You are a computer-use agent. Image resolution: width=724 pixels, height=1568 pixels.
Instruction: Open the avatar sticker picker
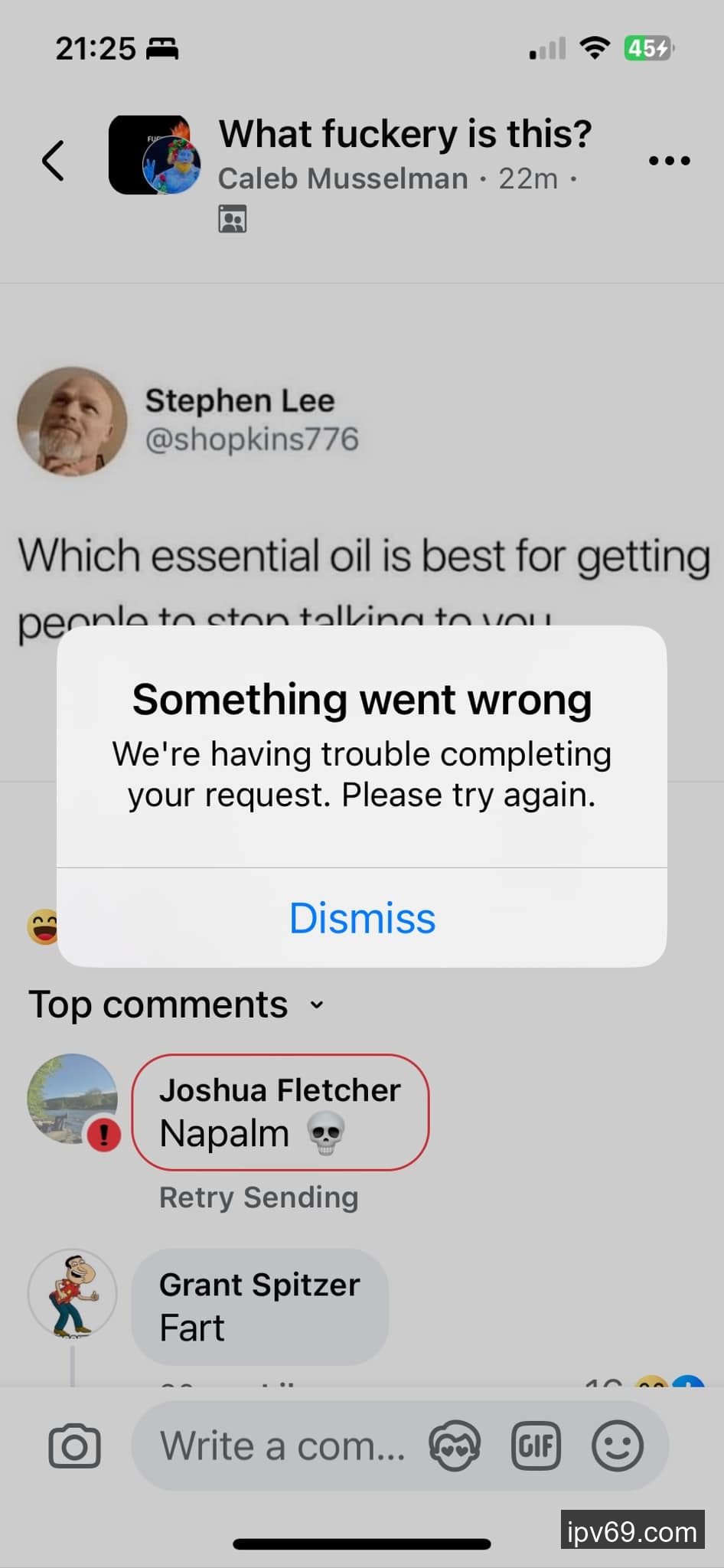[x=455, y=1446]
